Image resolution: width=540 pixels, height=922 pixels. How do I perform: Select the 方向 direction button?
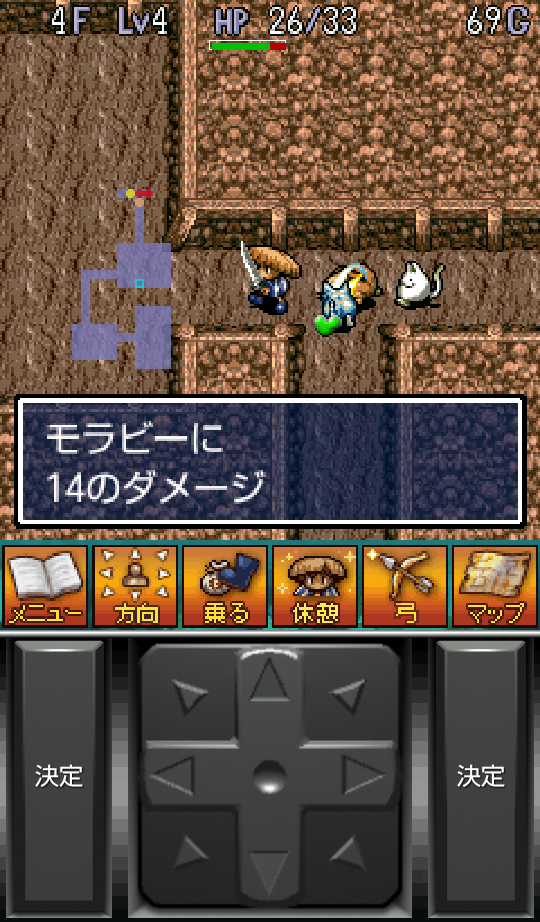tap(135, 586)
